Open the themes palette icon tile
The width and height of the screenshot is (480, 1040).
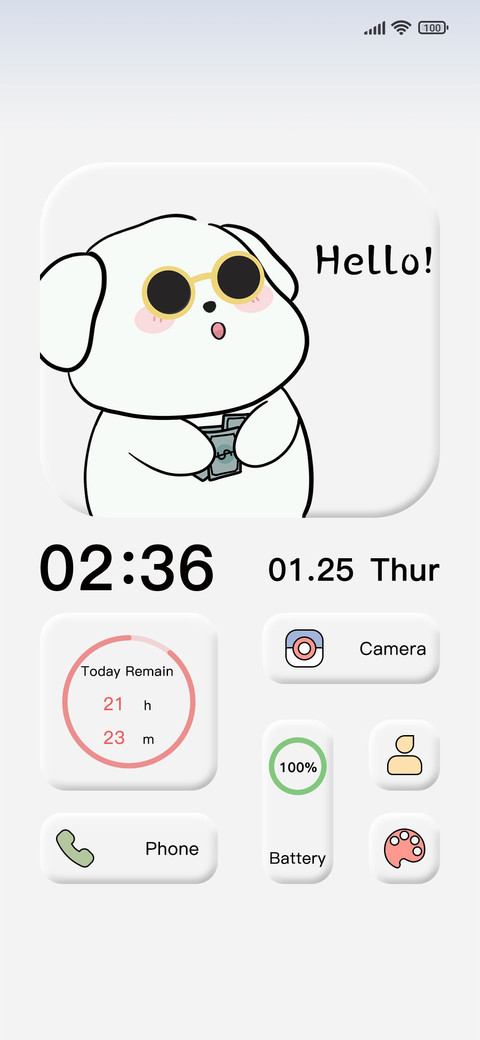point(404,848)
